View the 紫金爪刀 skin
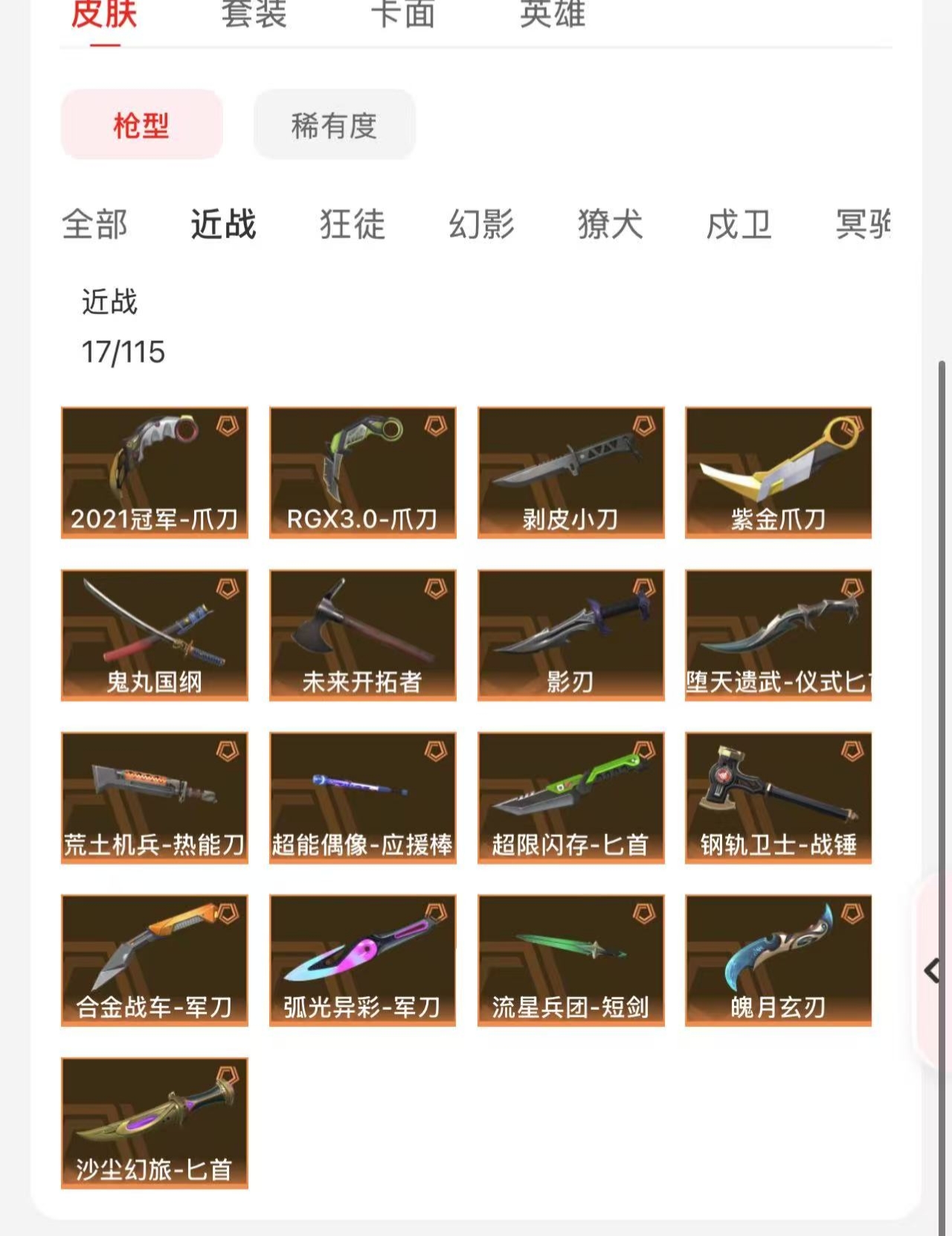 pos(778,472)
